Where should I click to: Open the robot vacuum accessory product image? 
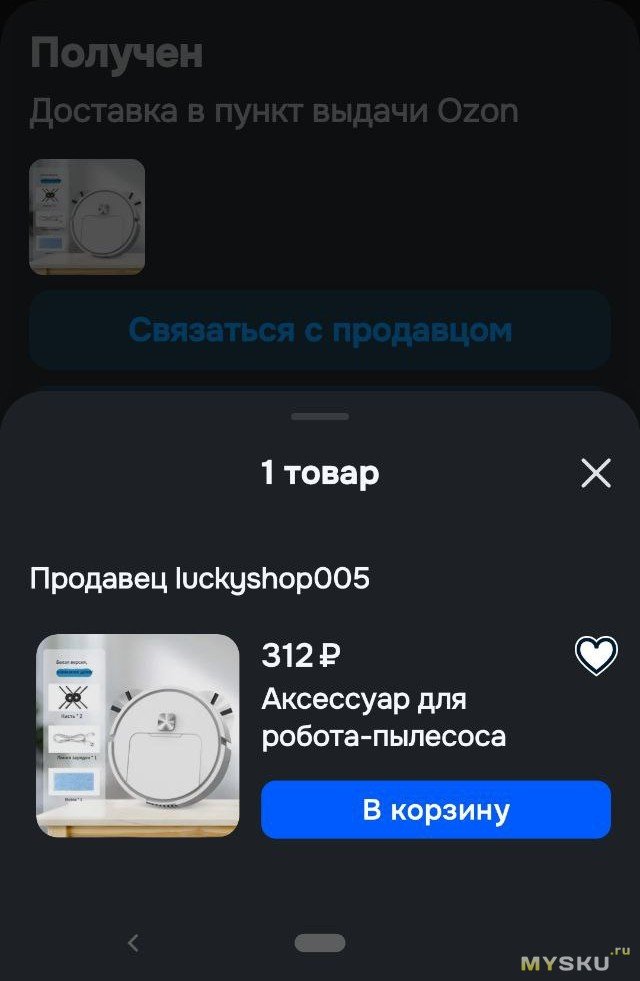click(x=138, y=735)
